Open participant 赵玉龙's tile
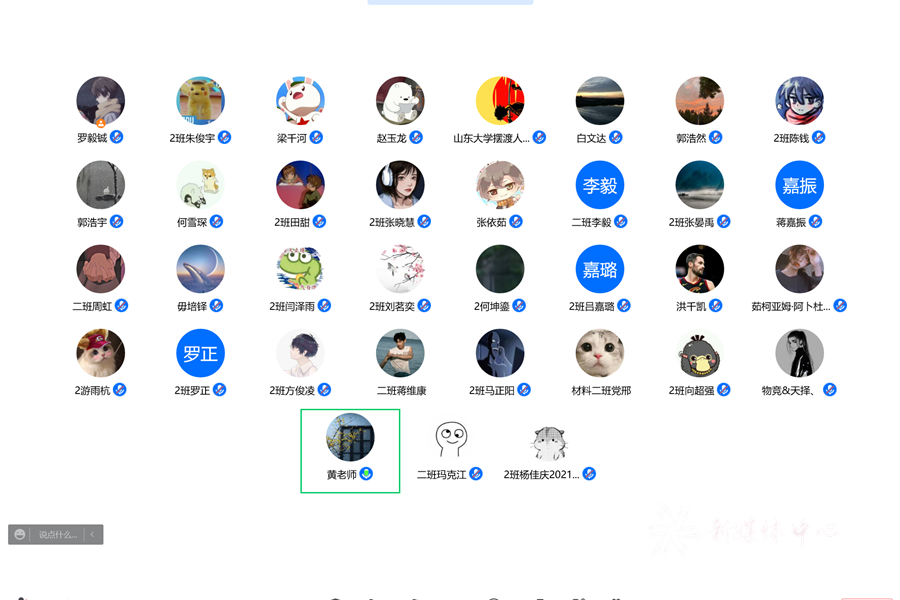 400,101
